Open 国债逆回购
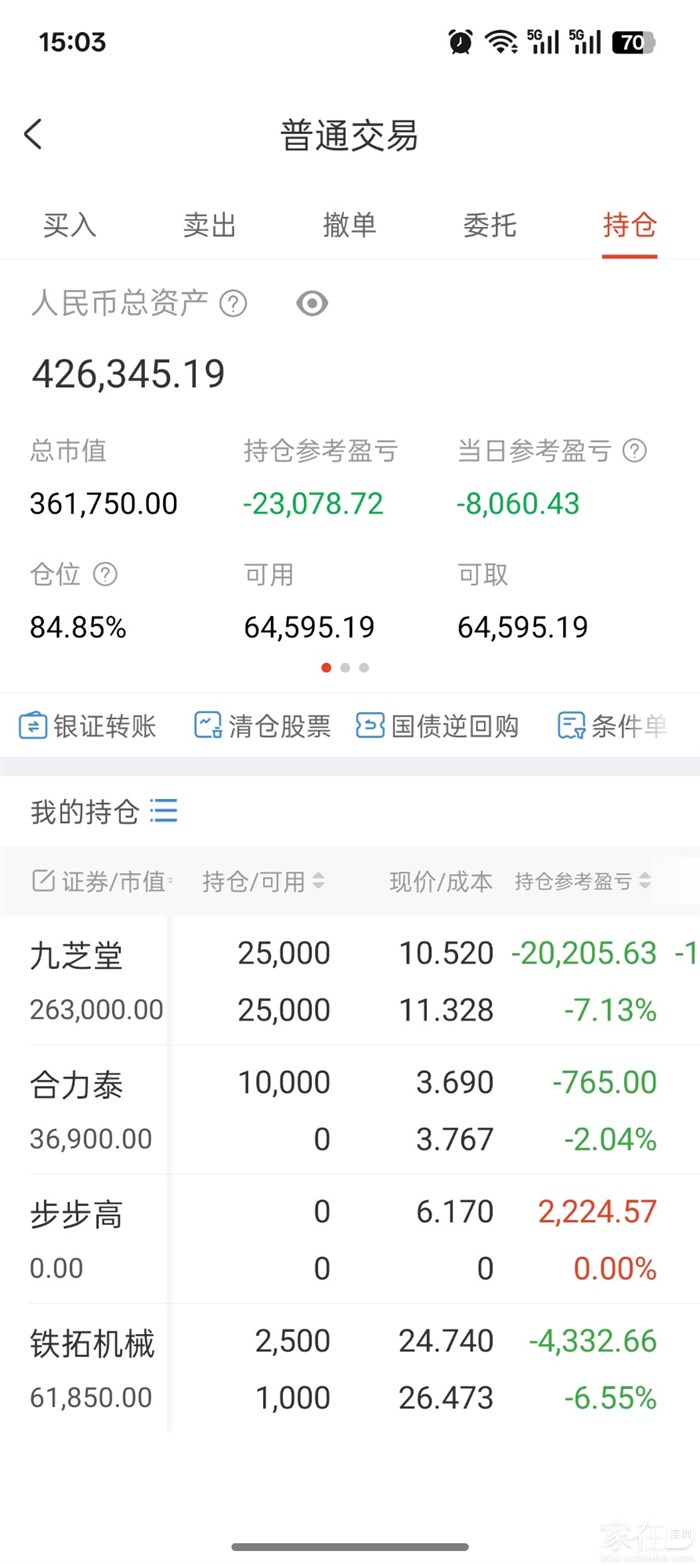Image resolution: width=700 pixels, height=1565 pixels. (x=438, y=726)
